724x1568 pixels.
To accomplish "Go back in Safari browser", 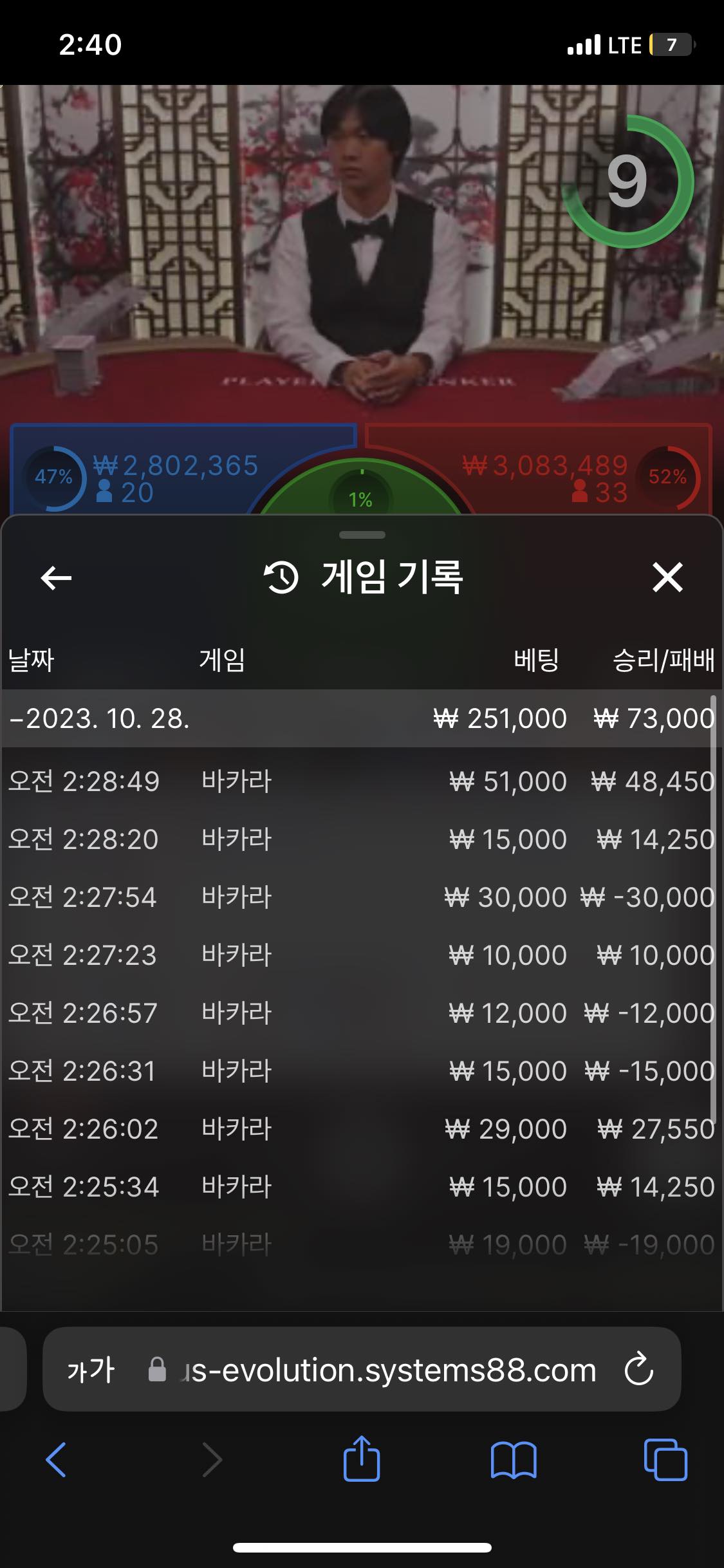I will click(x=56, y=1459).
